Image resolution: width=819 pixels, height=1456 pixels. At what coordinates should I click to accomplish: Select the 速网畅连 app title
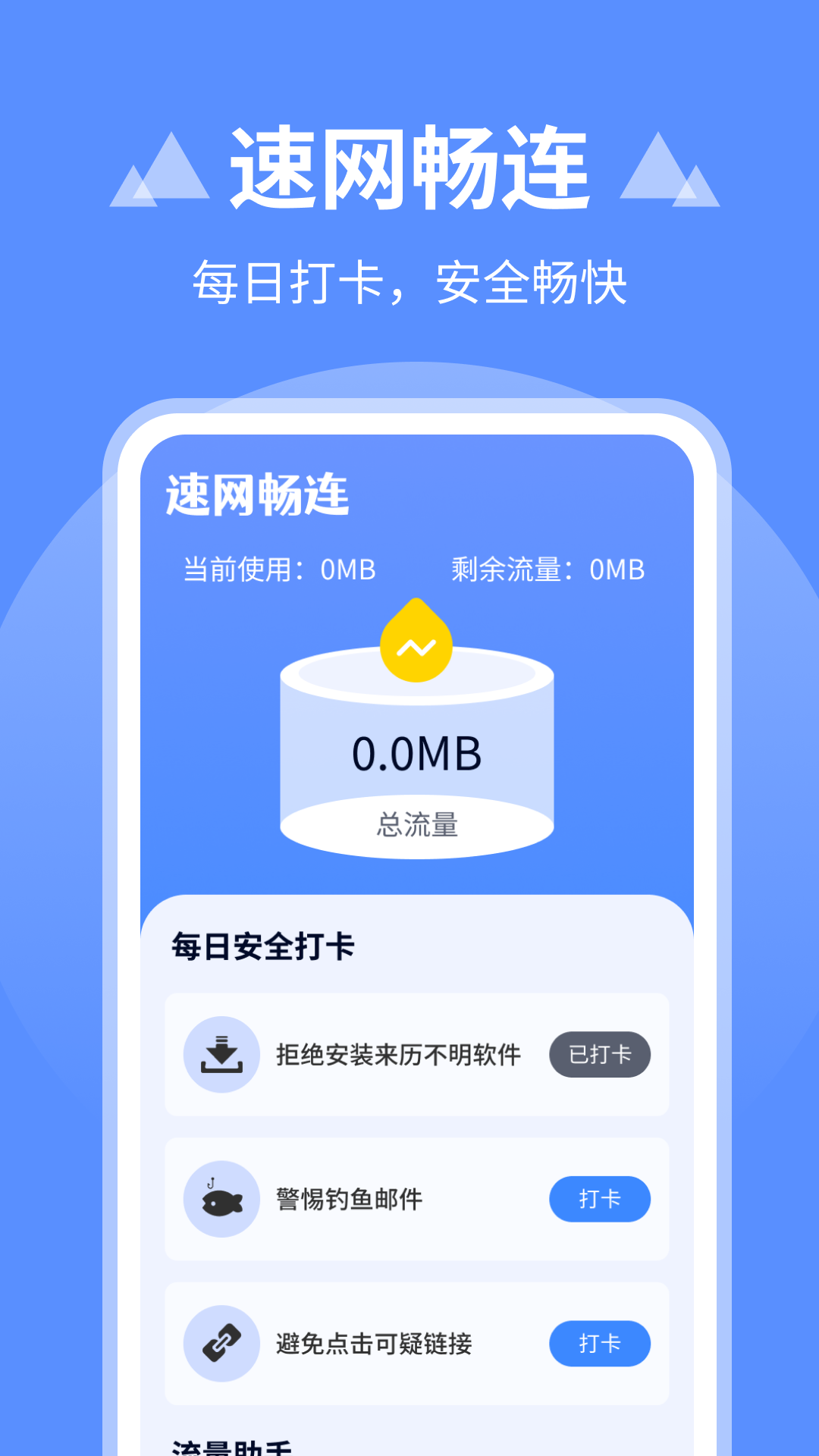[409, 168]
